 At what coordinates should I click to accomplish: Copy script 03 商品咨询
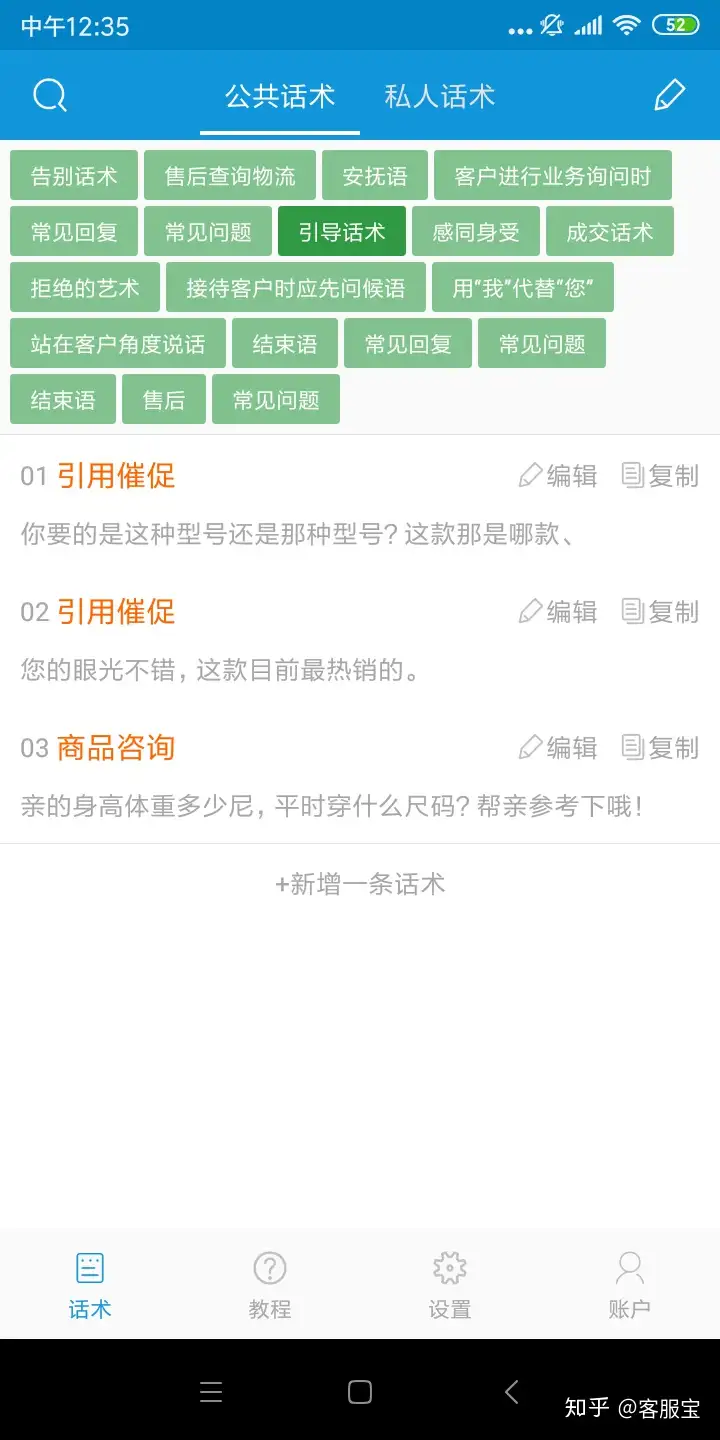660,747
